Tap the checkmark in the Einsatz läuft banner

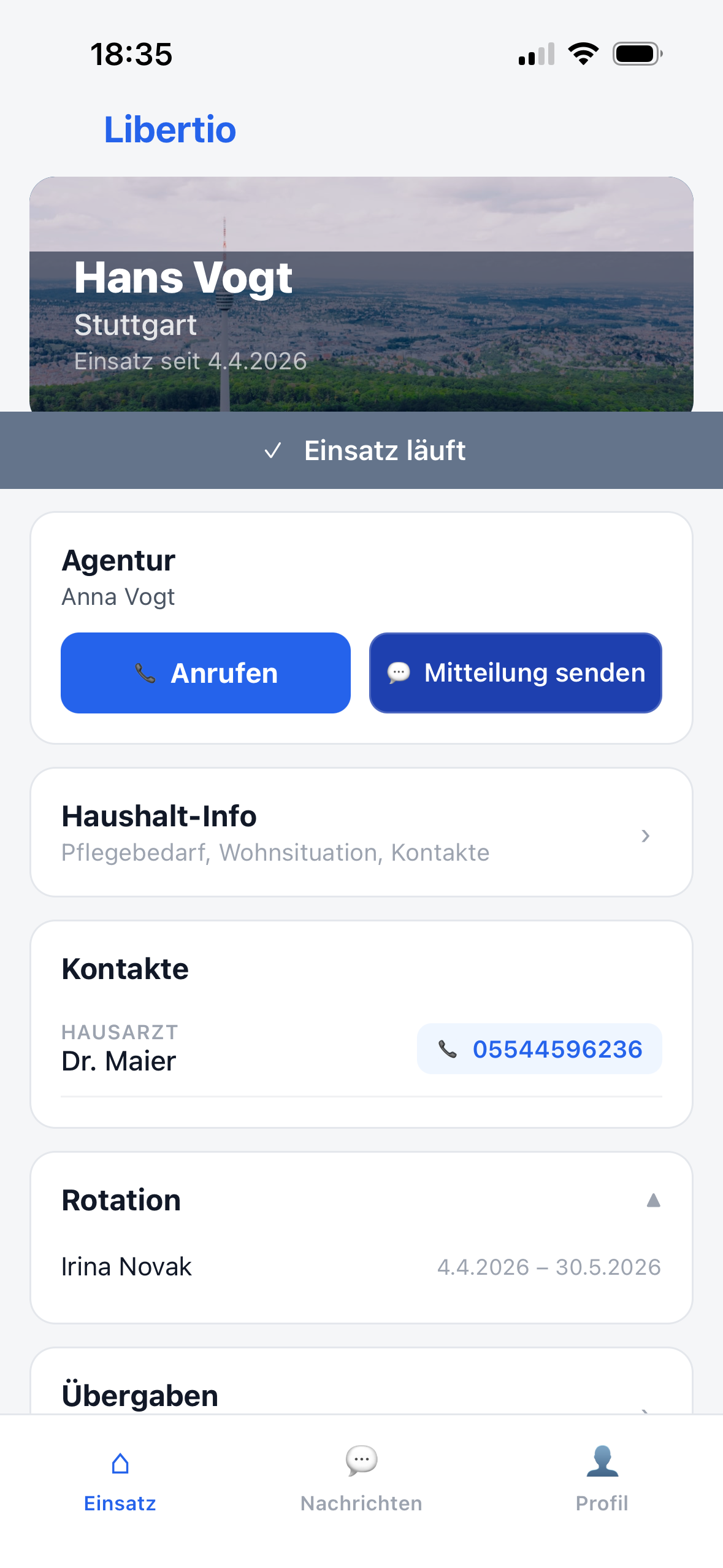(x=272, y=451)
